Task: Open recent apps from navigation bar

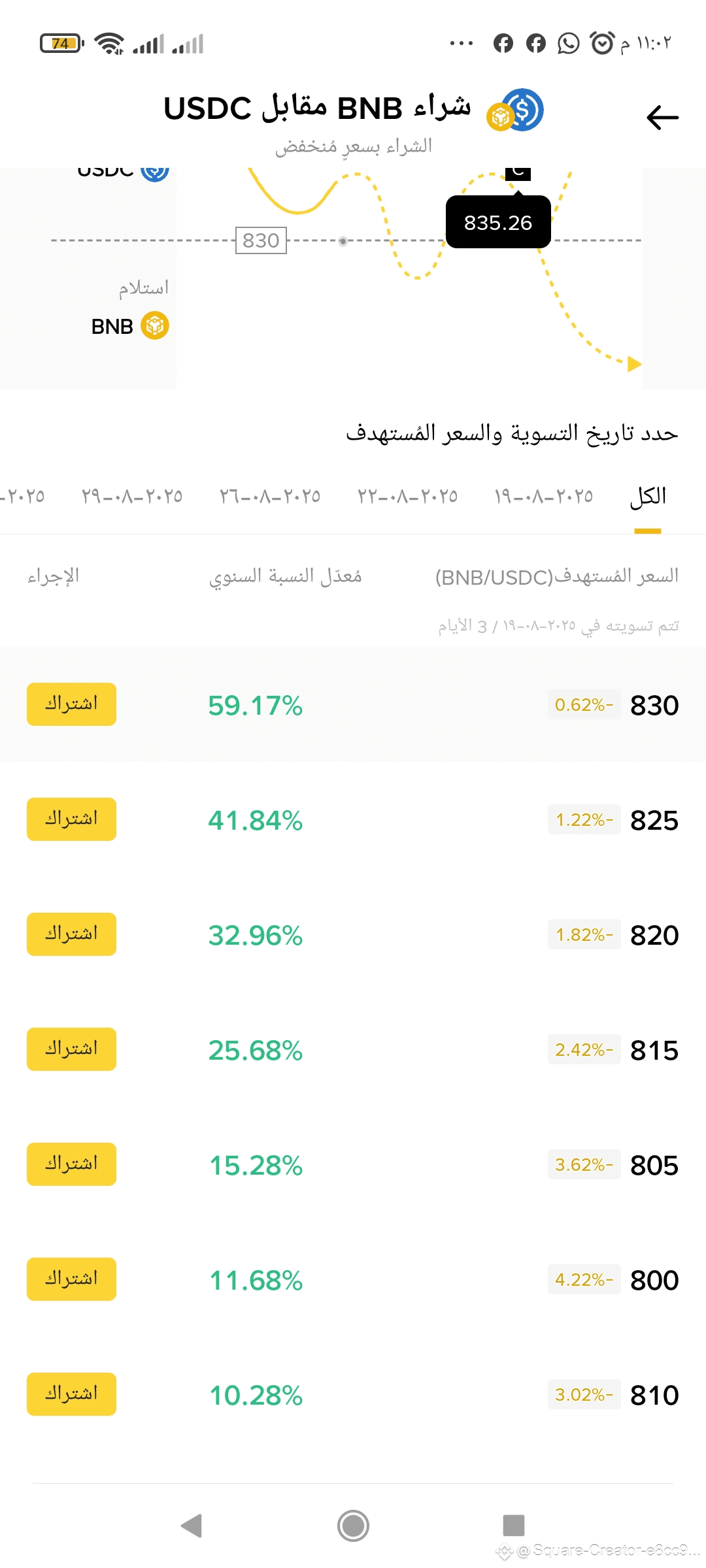Action: (514, 1526)
